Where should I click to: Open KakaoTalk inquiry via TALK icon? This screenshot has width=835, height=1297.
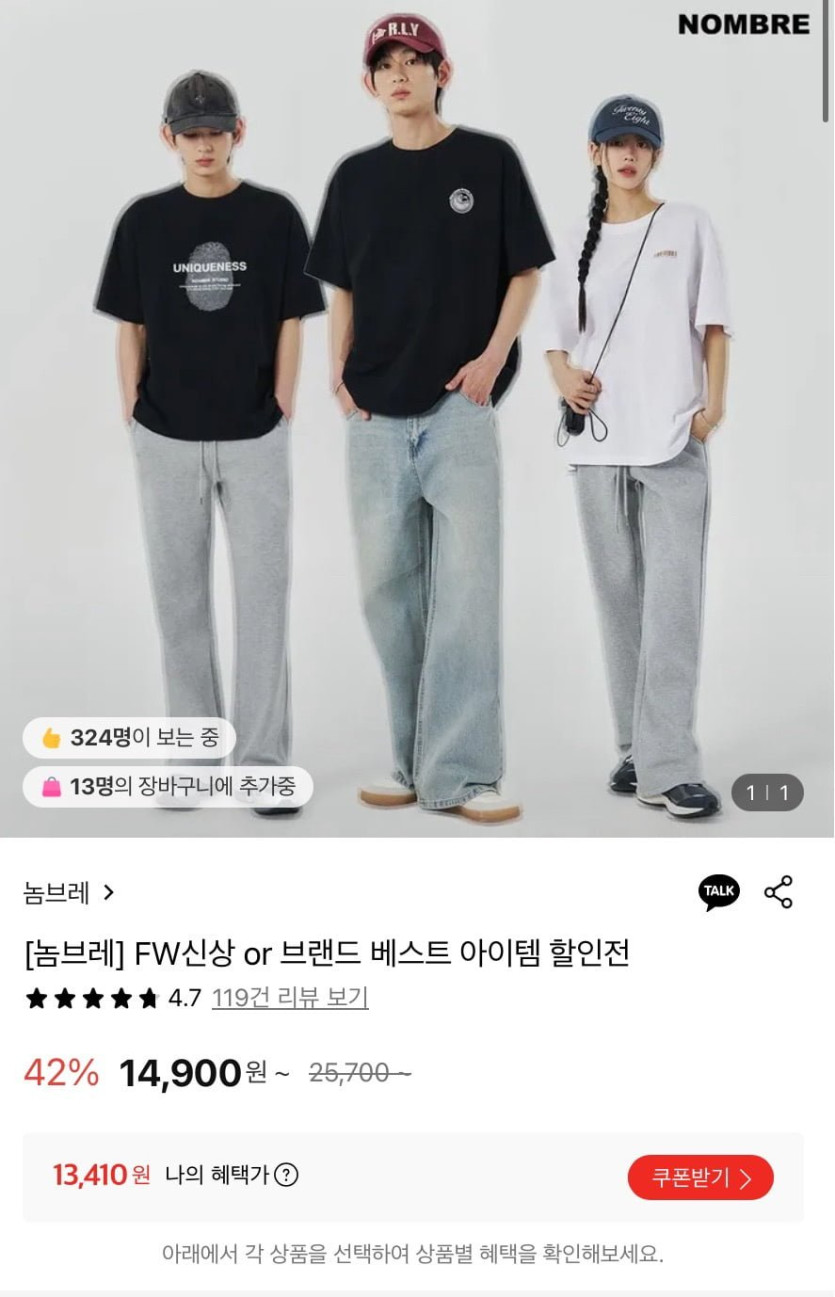coord(718,892)
